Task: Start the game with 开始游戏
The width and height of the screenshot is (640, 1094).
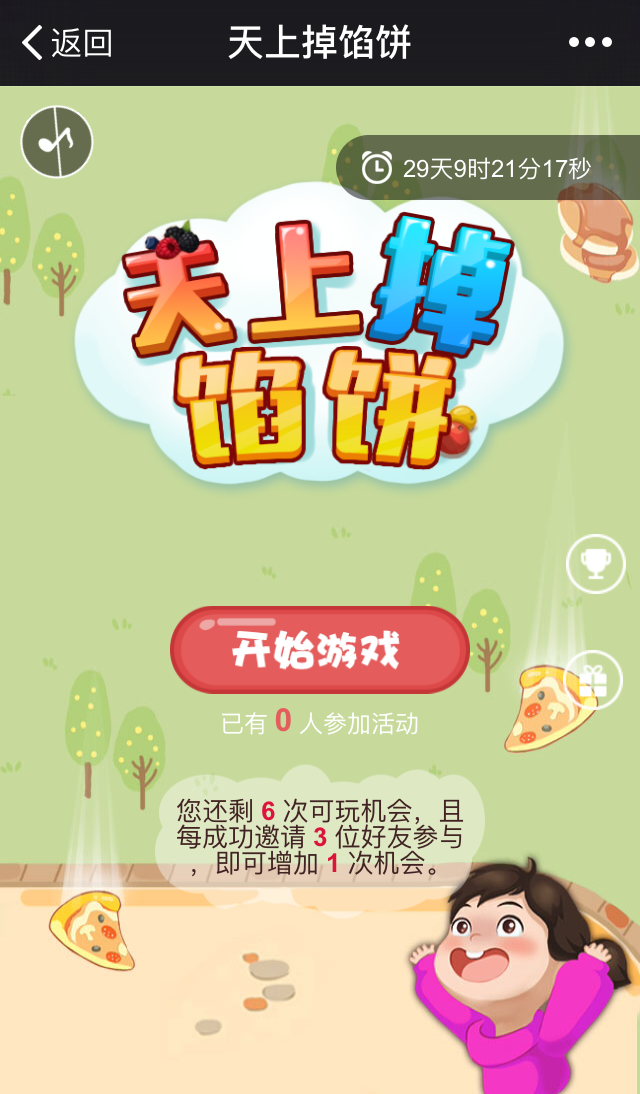Action: [319, 650]
